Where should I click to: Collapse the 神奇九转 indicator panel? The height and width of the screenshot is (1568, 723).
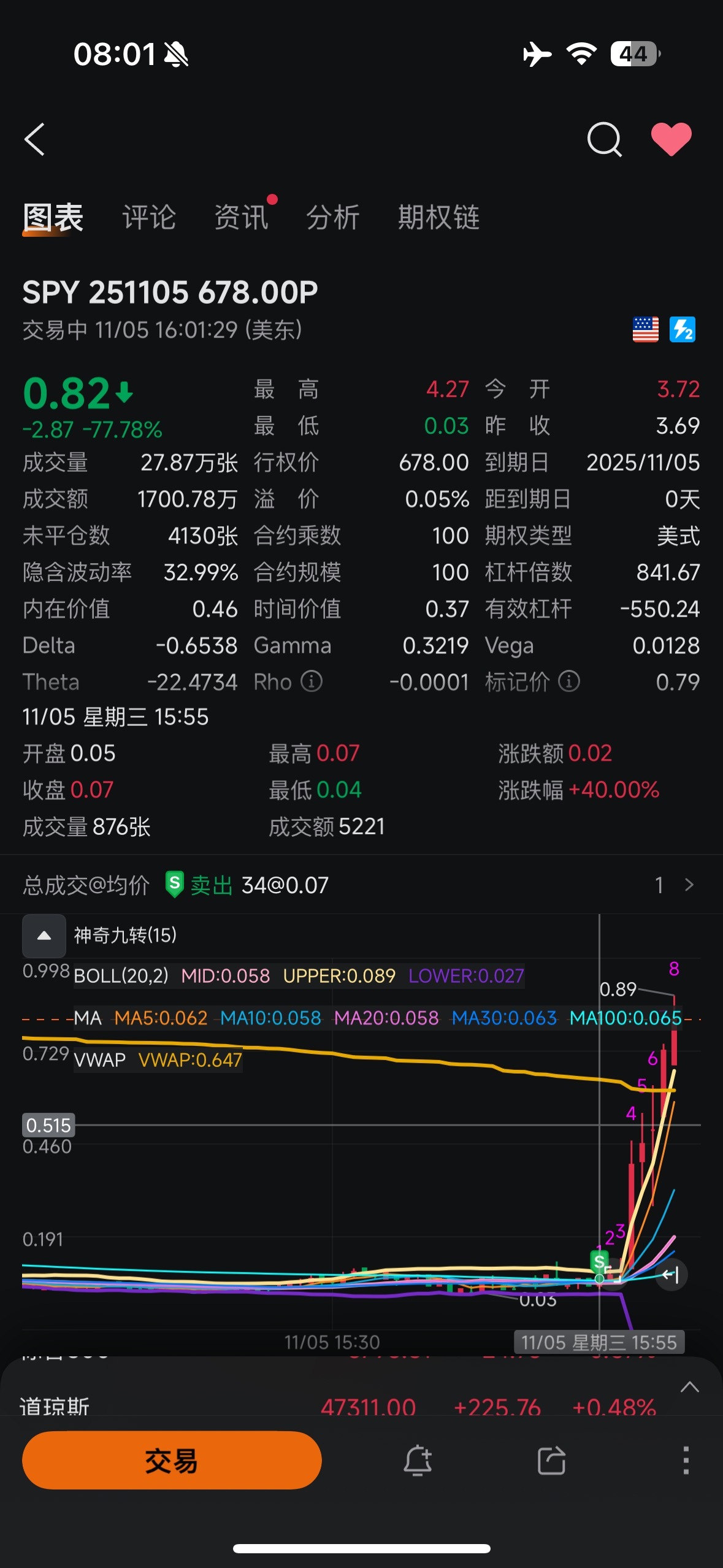(x=44, y=936)
